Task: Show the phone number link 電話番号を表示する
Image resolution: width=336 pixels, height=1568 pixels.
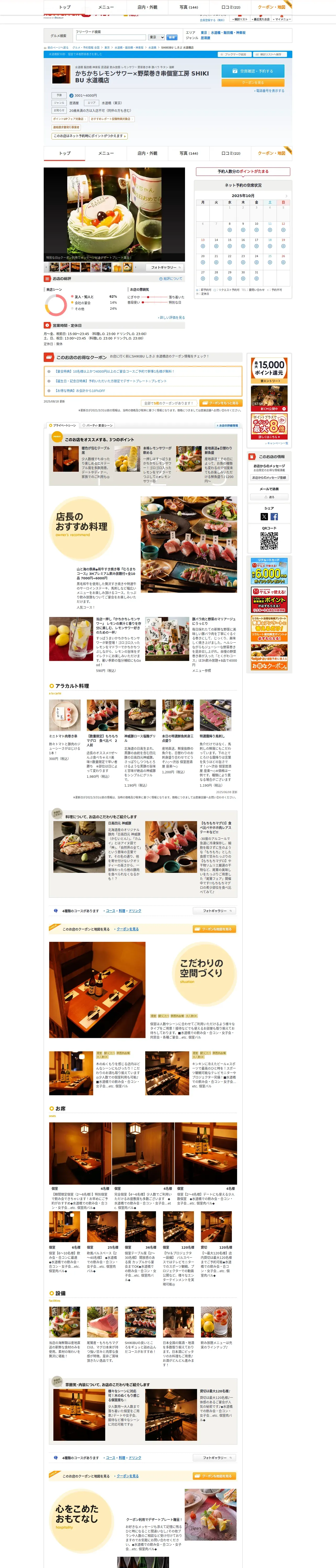Action: (x=269, y=91)
